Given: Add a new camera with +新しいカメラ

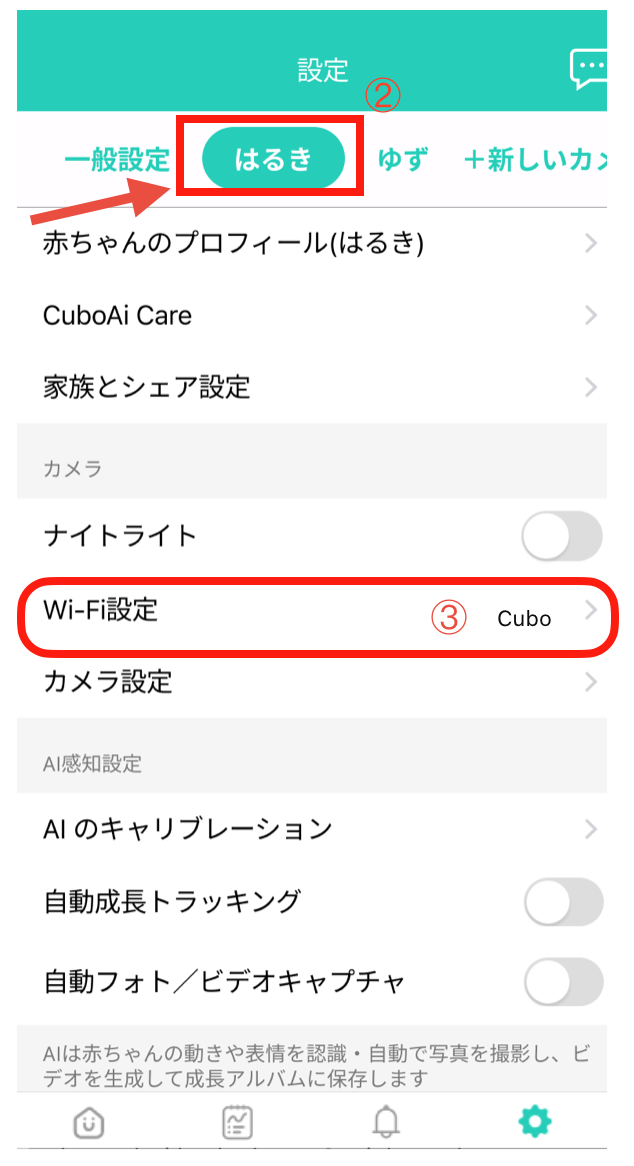Looking at the screenshot, I should tap(535, 159).
